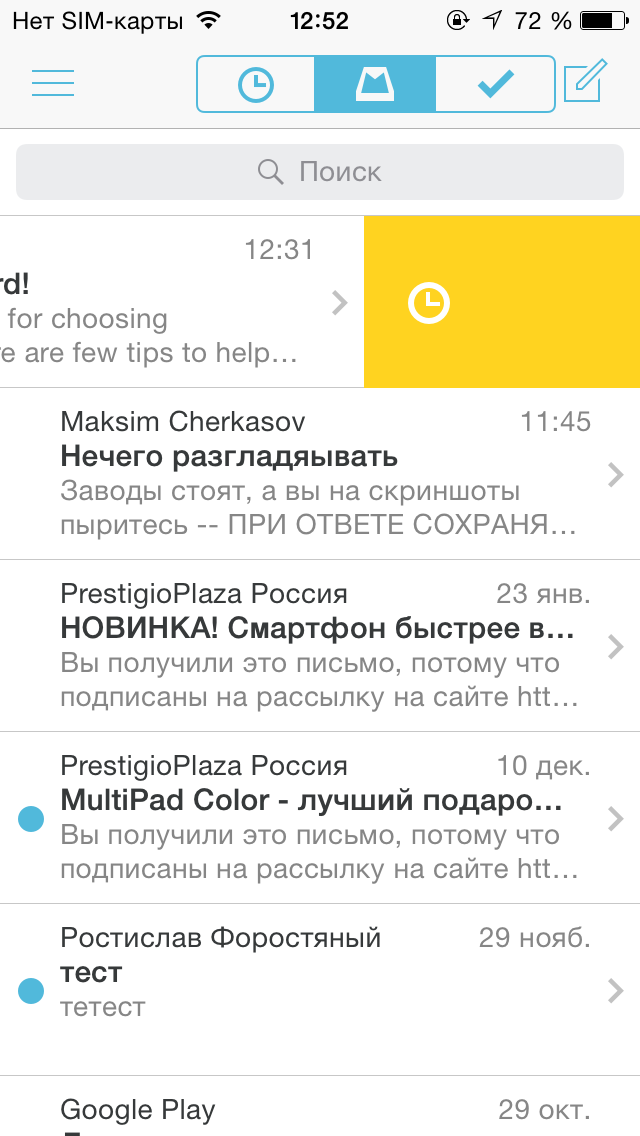Compose a new email
The width and height of the screenshot is (640, 1136).
click(585, 82)
